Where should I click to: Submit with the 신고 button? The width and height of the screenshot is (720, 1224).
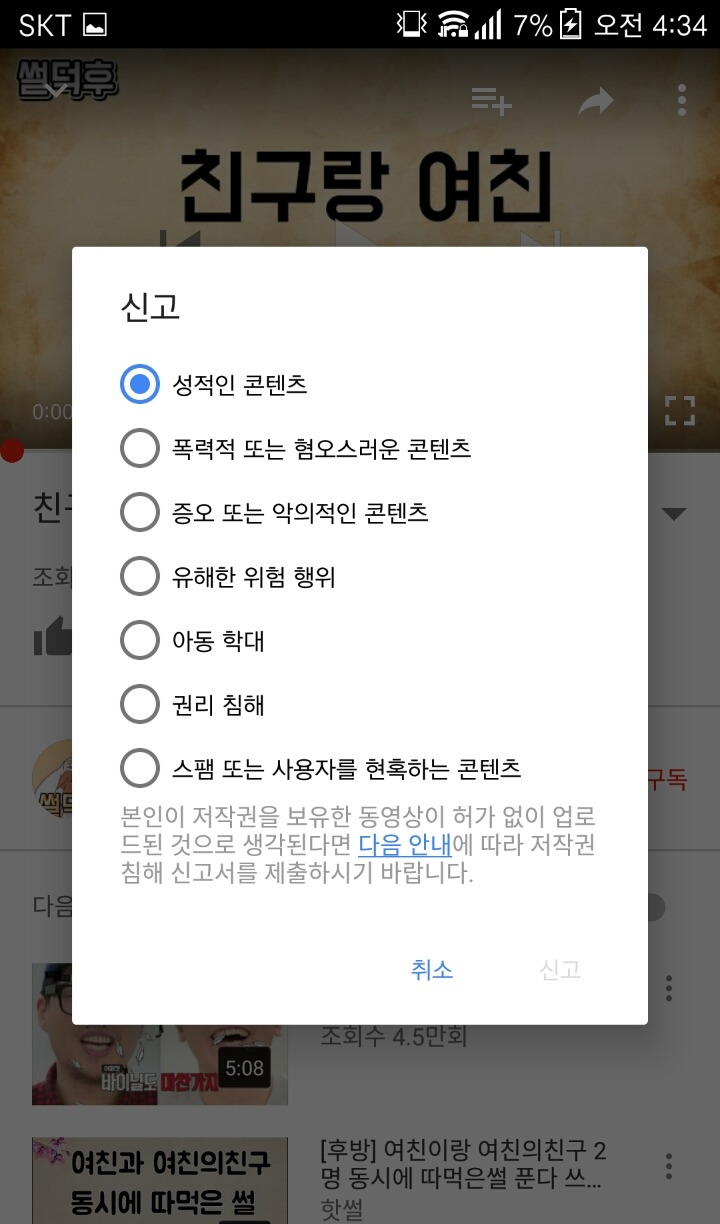pyautogui.click(x=560, y=969)
